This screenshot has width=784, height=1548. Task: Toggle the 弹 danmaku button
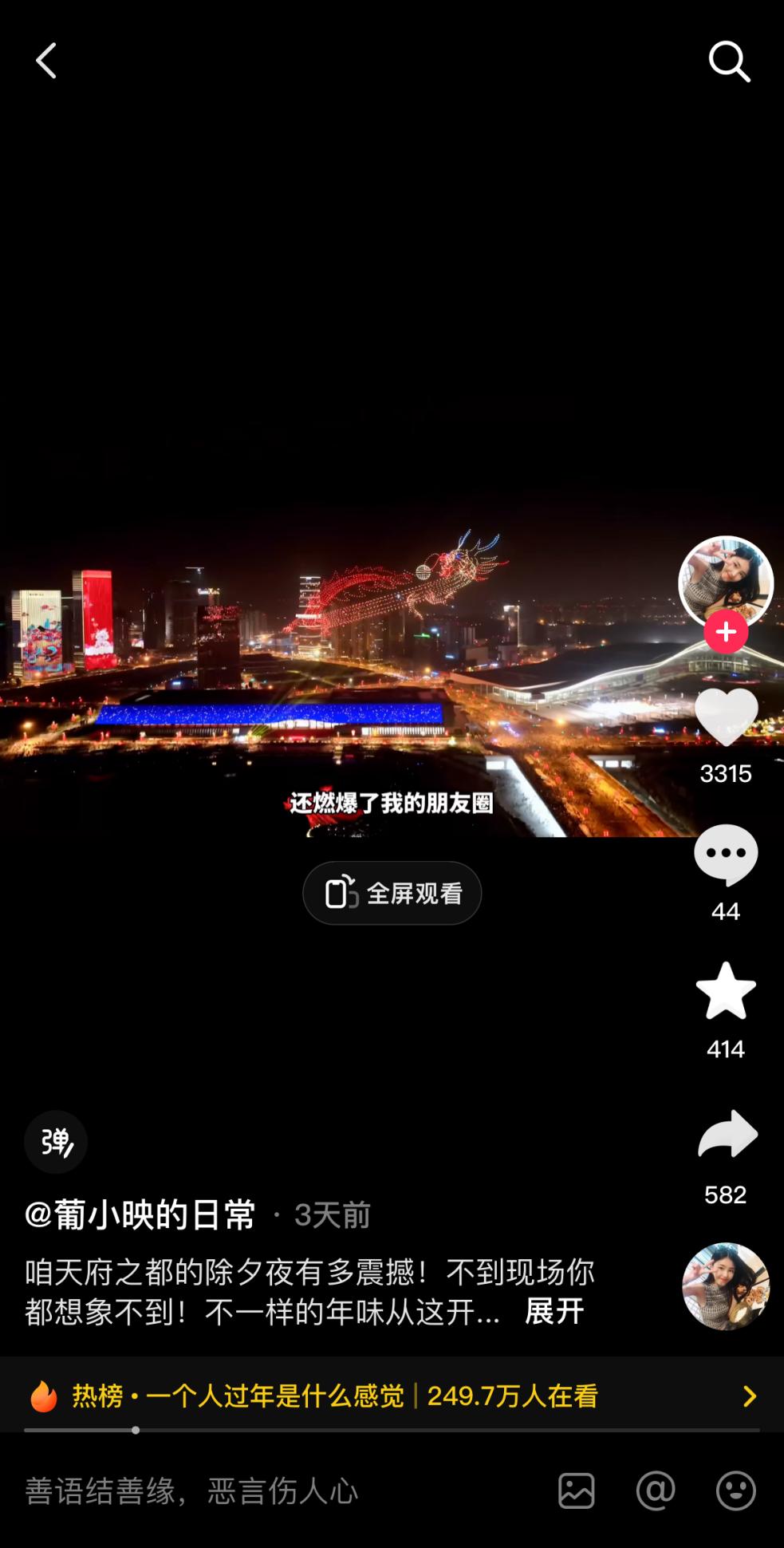pyautogui.click(x=56, y=1142)
